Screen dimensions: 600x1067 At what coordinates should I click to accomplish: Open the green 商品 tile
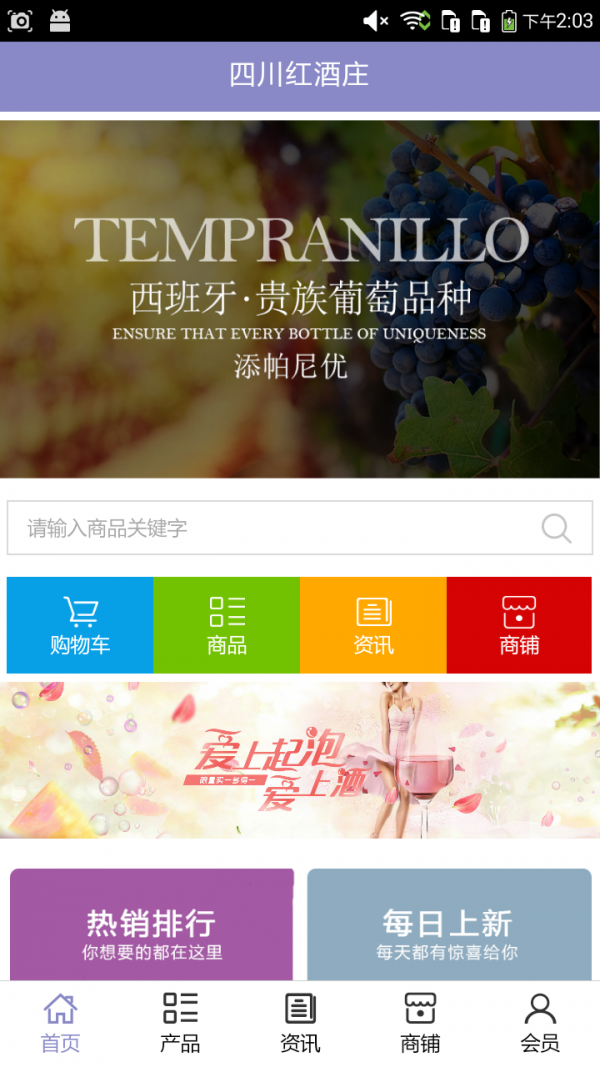click(x=227, y=625)
